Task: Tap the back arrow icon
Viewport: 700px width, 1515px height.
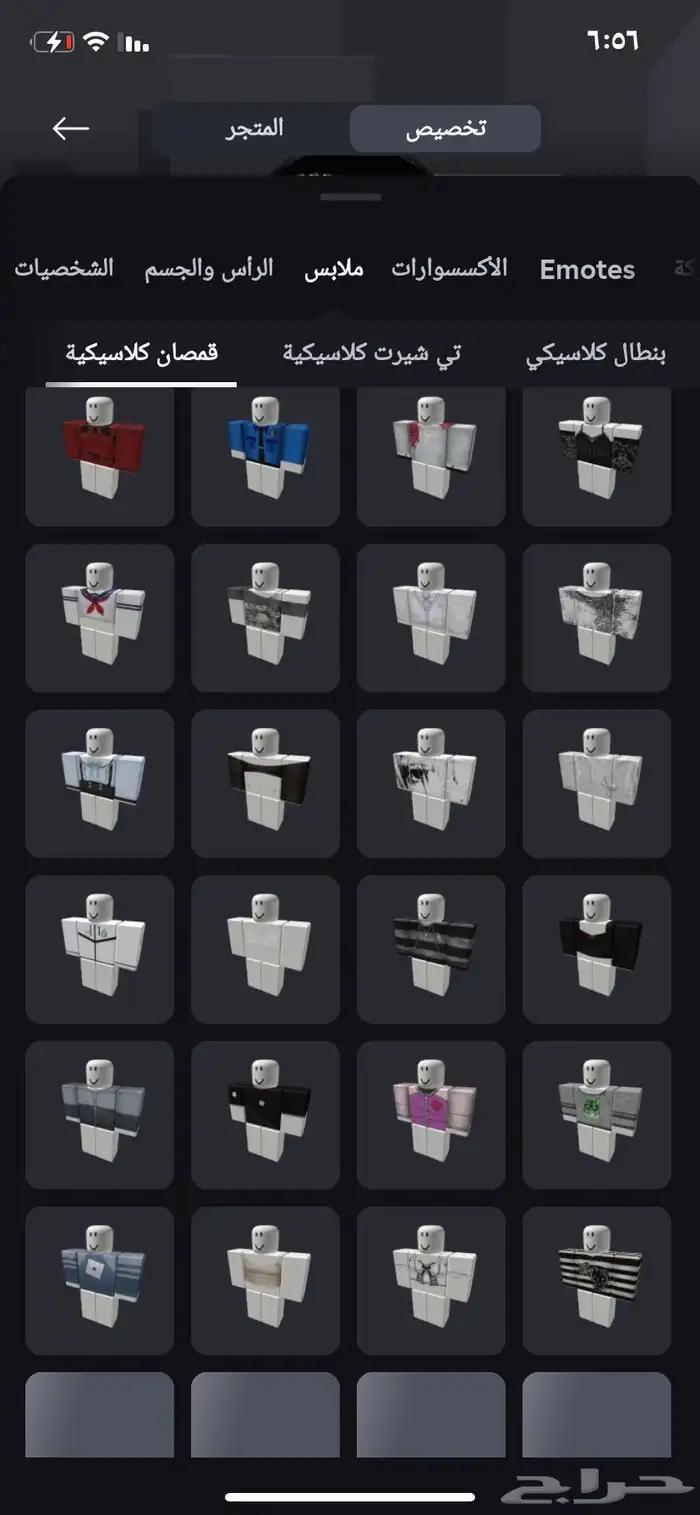Action: pos(70,128)
